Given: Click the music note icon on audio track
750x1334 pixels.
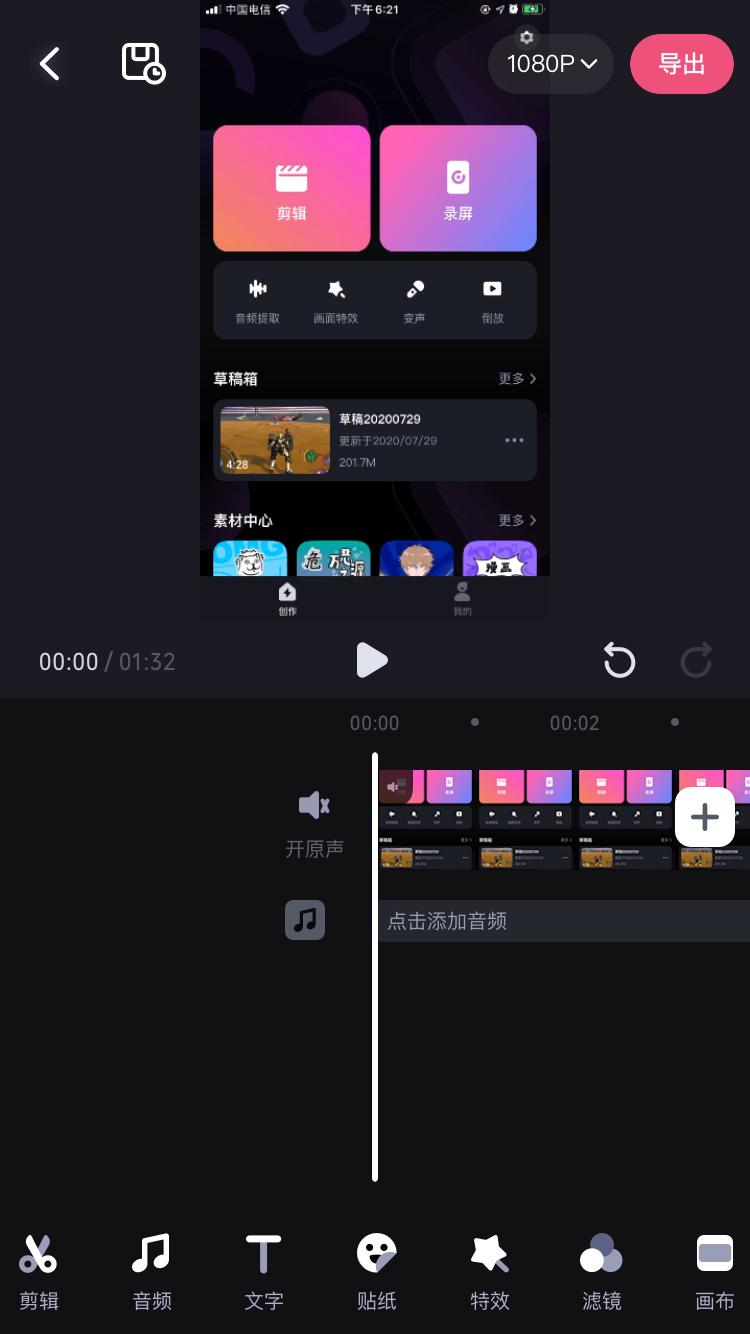Looking at the screenshot, I should point(305,920).
